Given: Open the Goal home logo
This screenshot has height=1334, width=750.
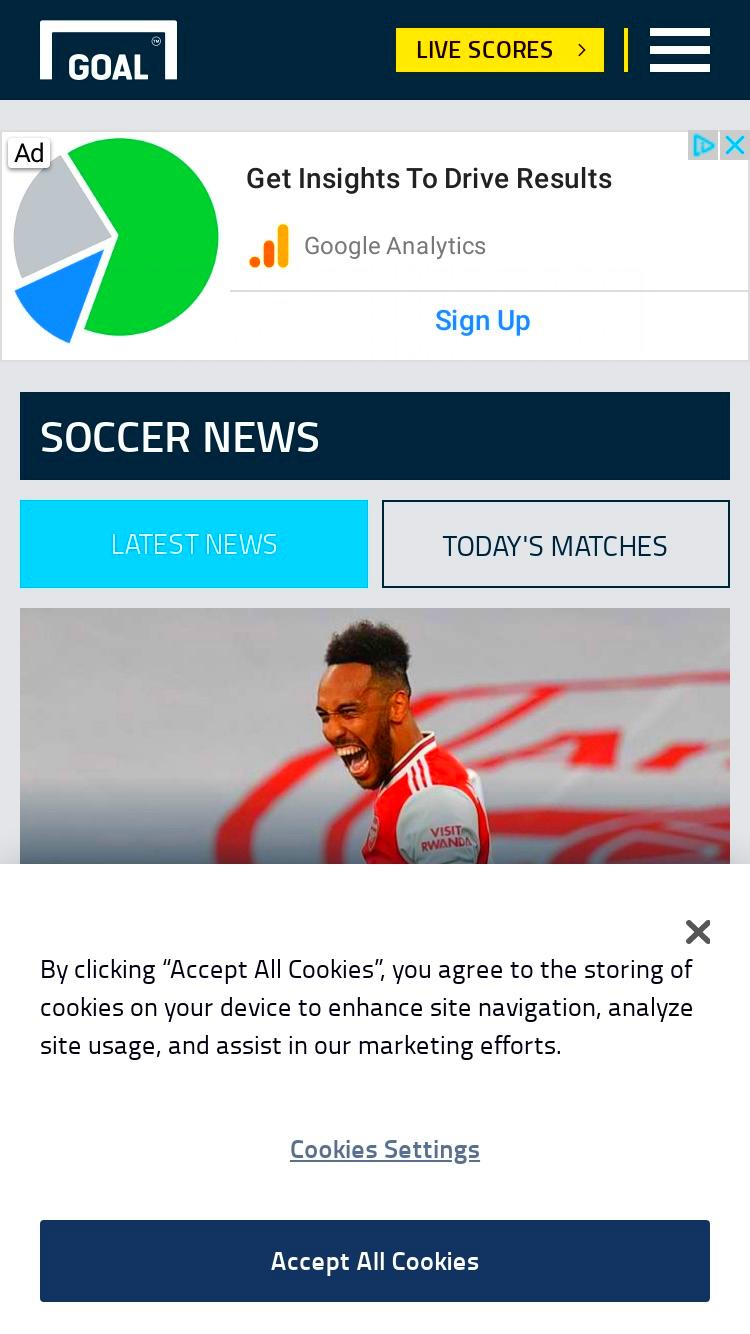Looking at the screenshot, I should pyautogui.click(x=108, y=50).
